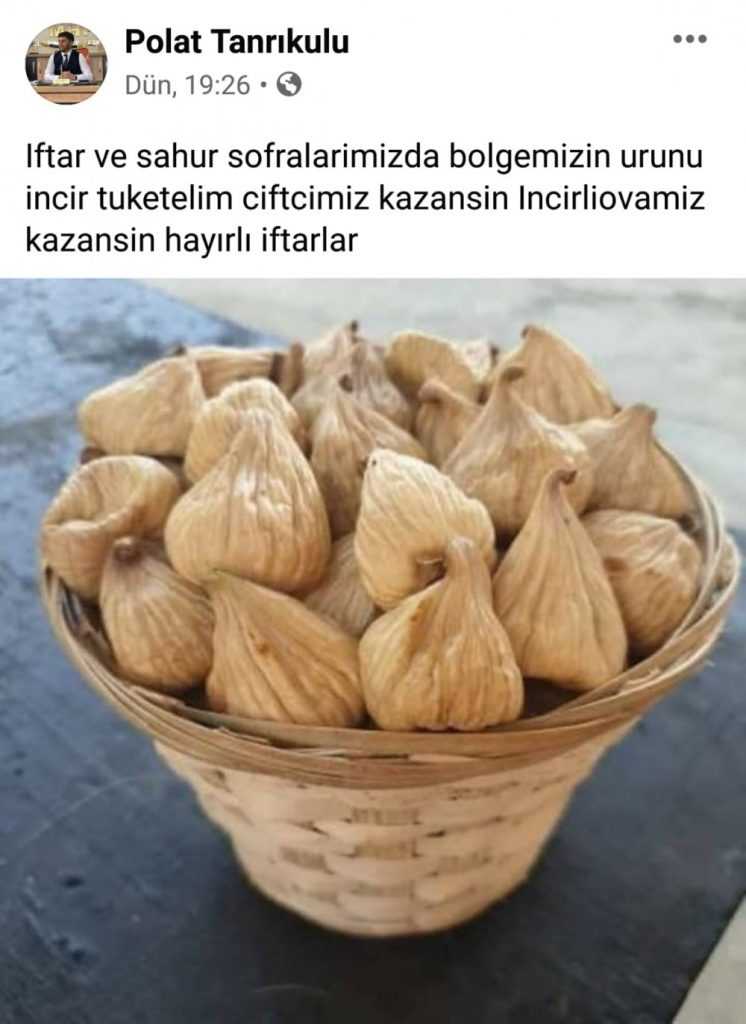This screenshot has height=1024, width=746.
Task: Open Polat Tanrıkulu's profile picture
Action: [66, 63]
